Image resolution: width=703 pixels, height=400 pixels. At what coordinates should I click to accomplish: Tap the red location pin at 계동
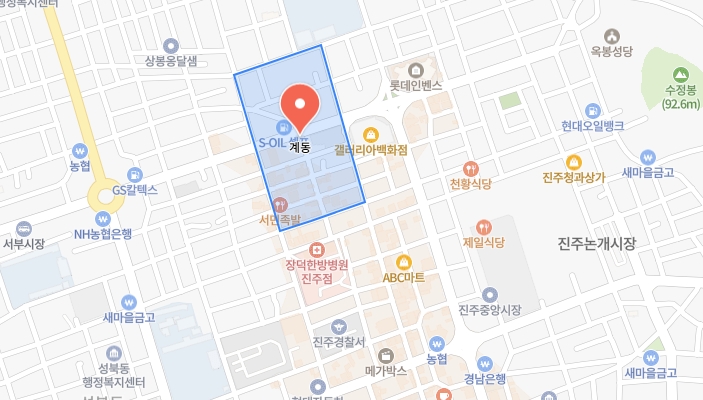(x=300, y=105)
